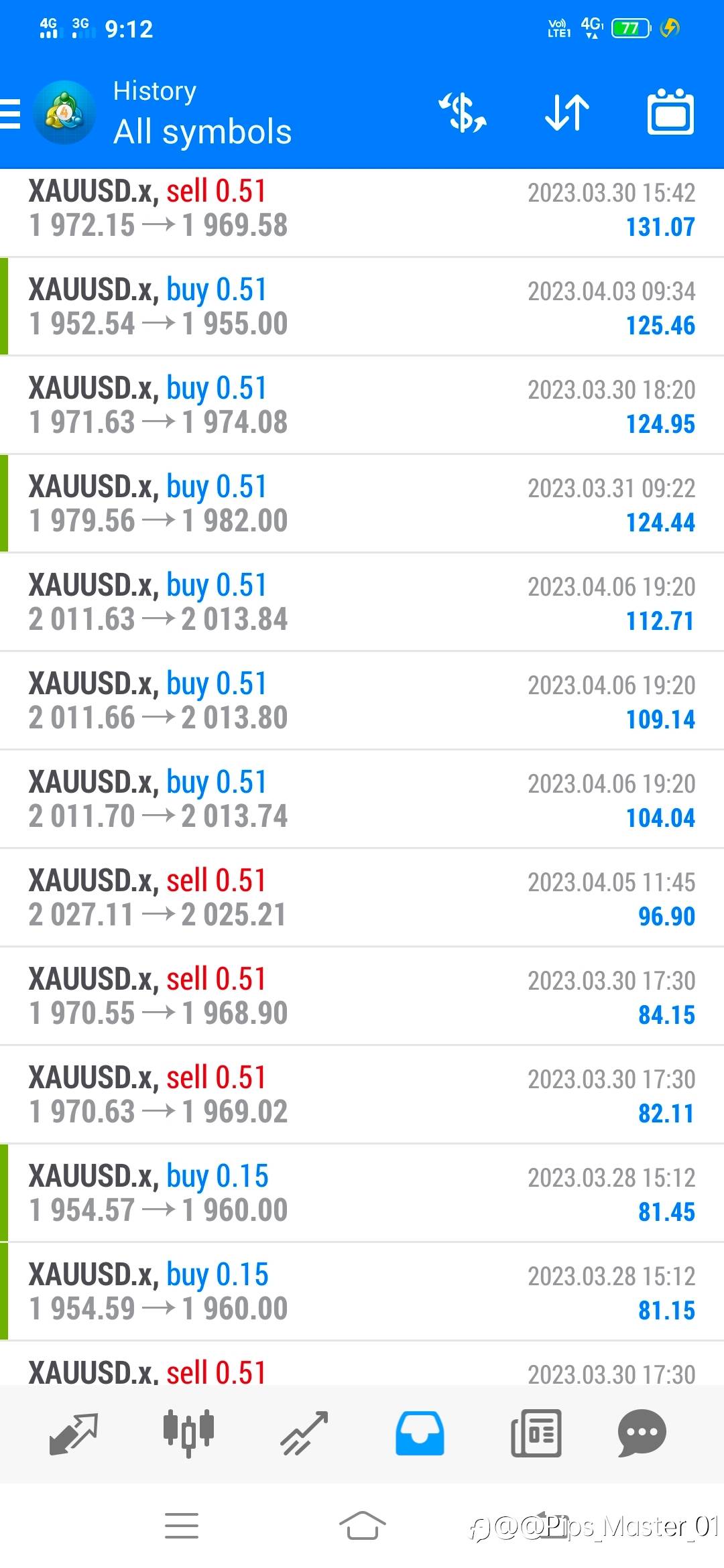Go to the phone home screen
This screenshot has width=724, height=1568.
(x=362, y=1526)
